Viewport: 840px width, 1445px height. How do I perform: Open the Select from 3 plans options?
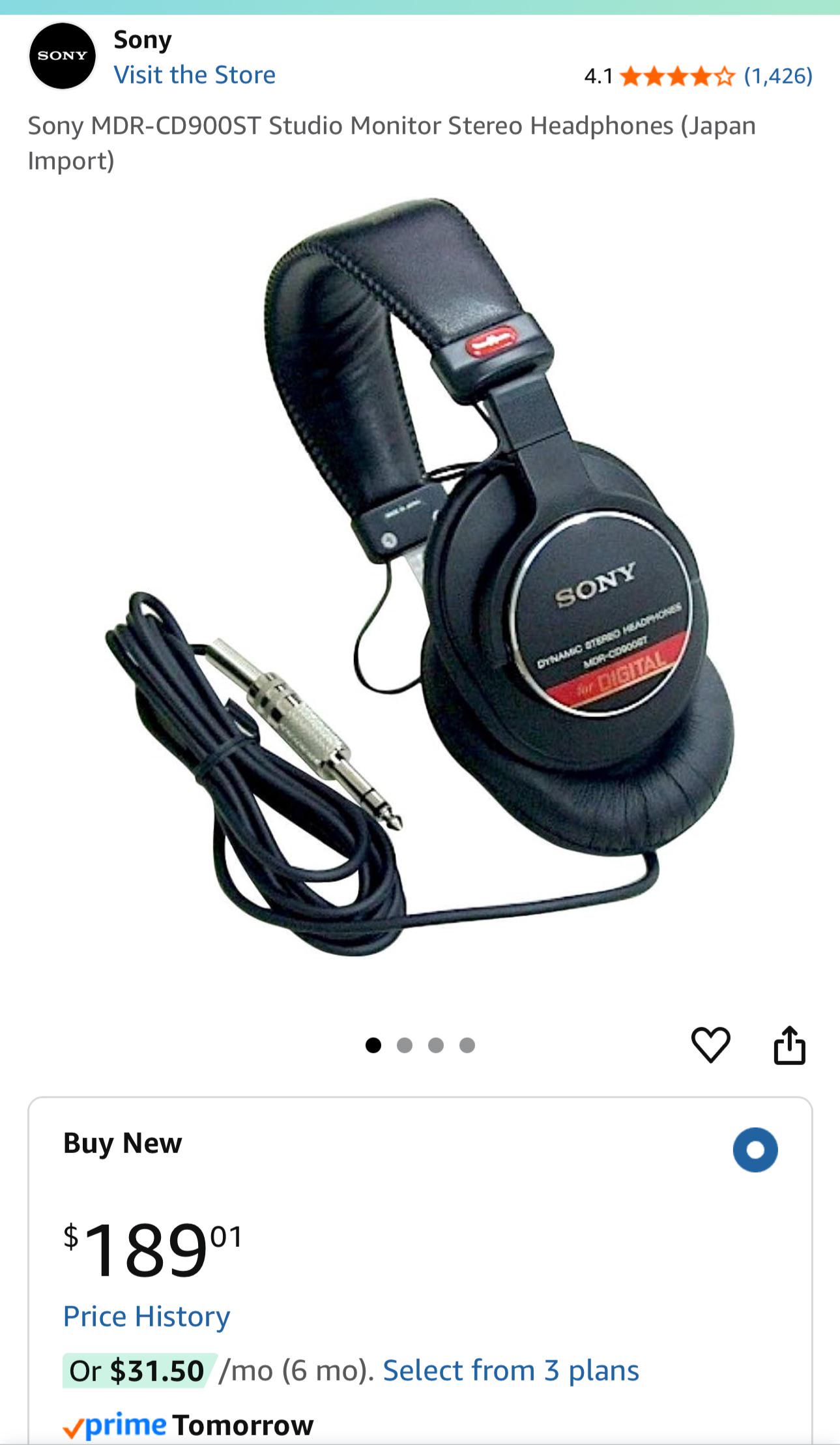tap(512, 1371)
